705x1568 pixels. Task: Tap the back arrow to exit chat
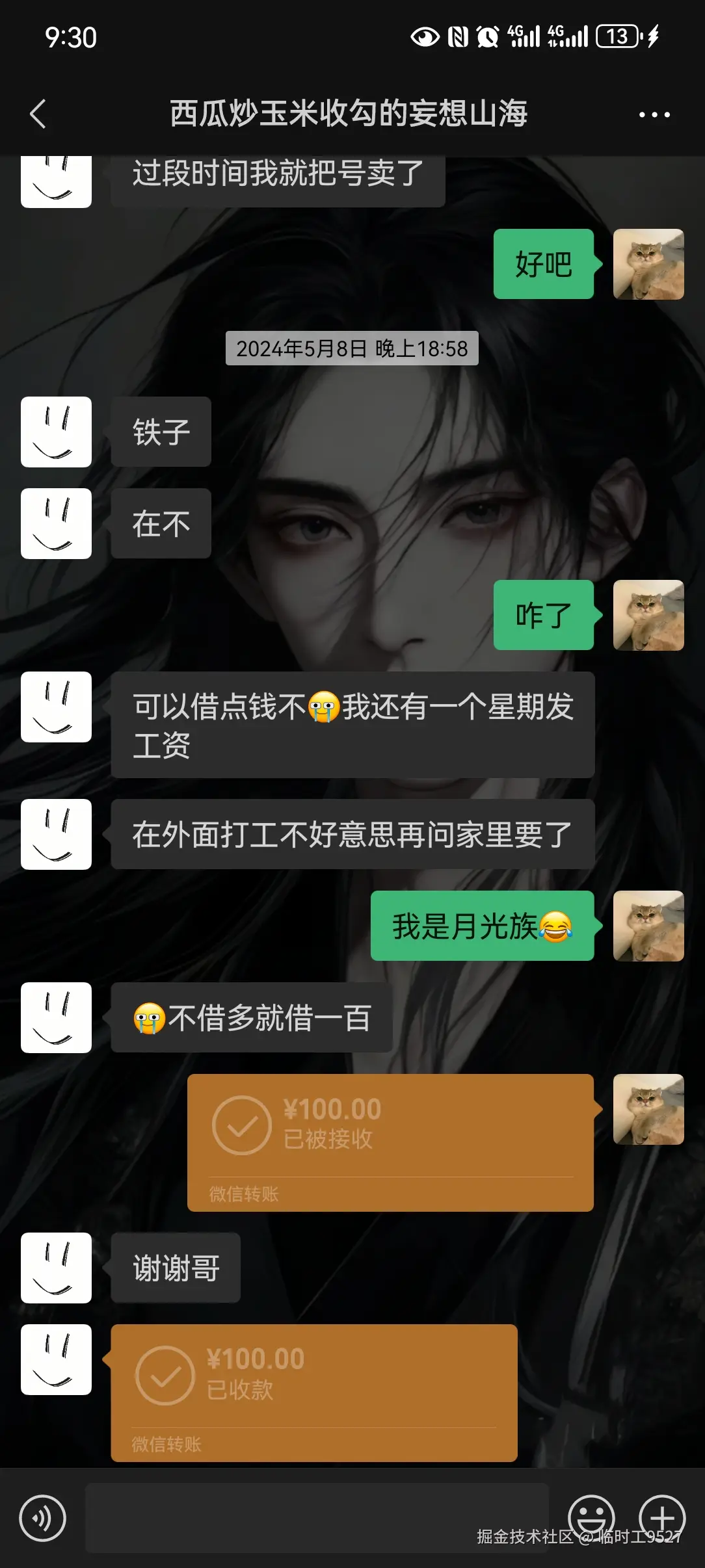click(x=39, y=114)
